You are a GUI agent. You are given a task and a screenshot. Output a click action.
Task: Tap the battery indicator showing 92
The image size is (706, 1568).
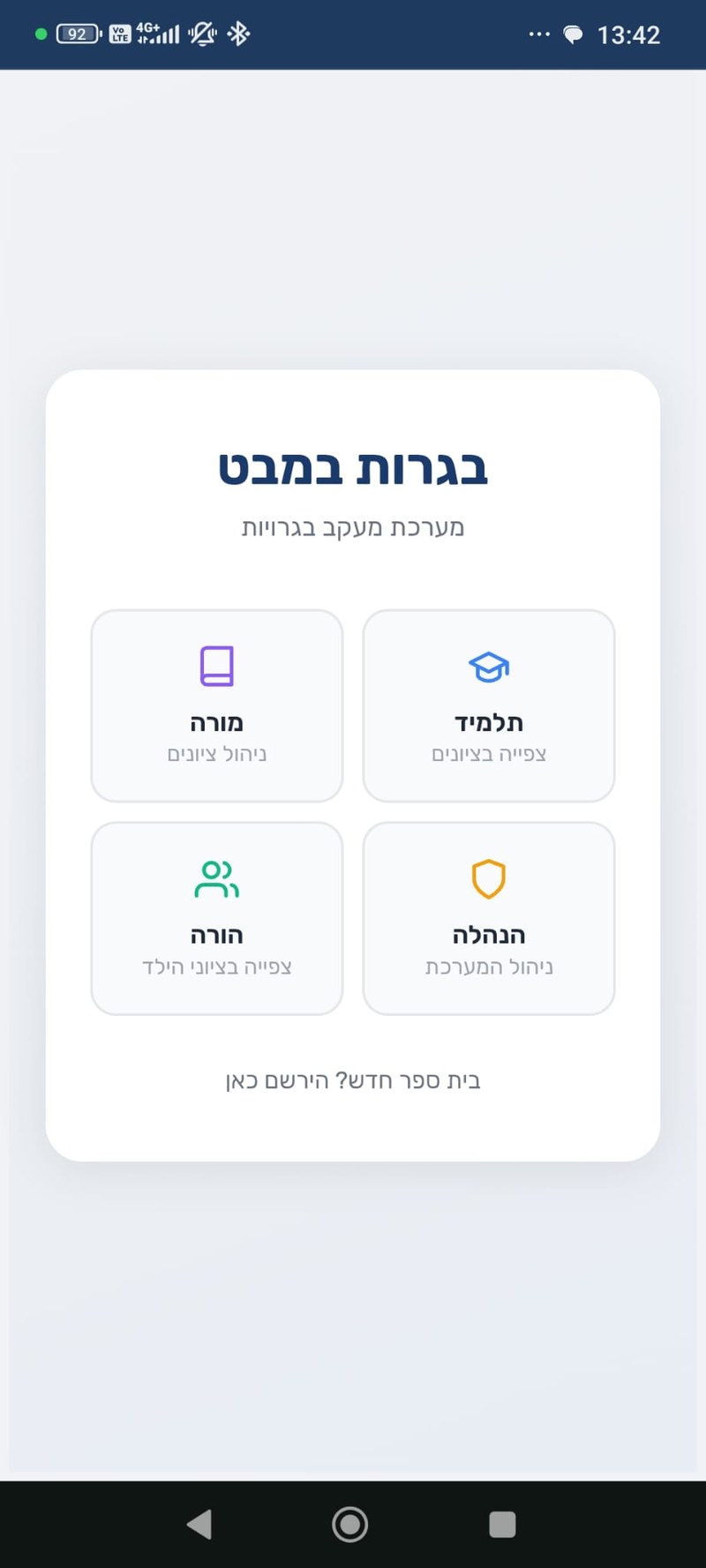pyautogui.click(x=76, y=34)
